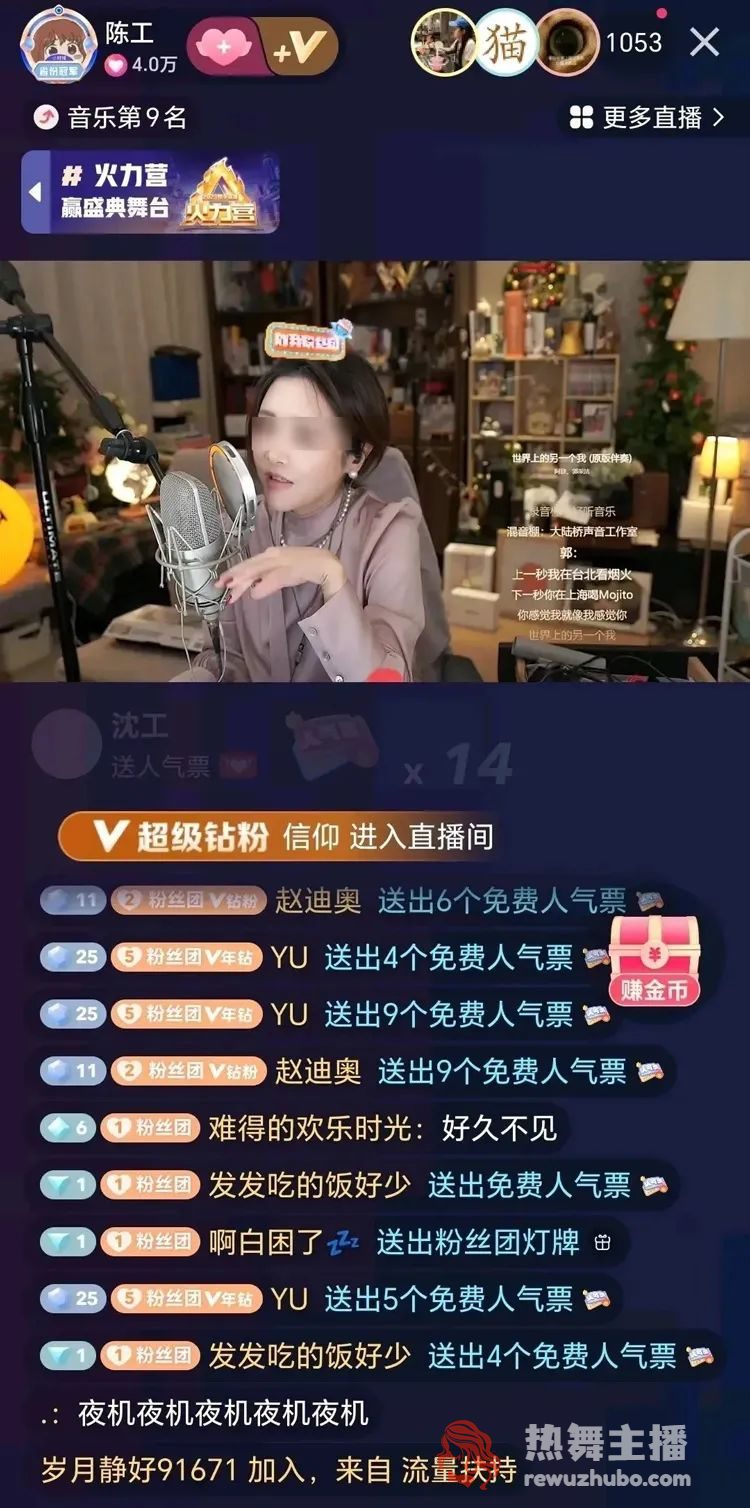Image resolution: width=750 pixels, height=1508 pixels.
Task: Open streamer 陈工's profile avatar
Action: (x=58, y=44)
